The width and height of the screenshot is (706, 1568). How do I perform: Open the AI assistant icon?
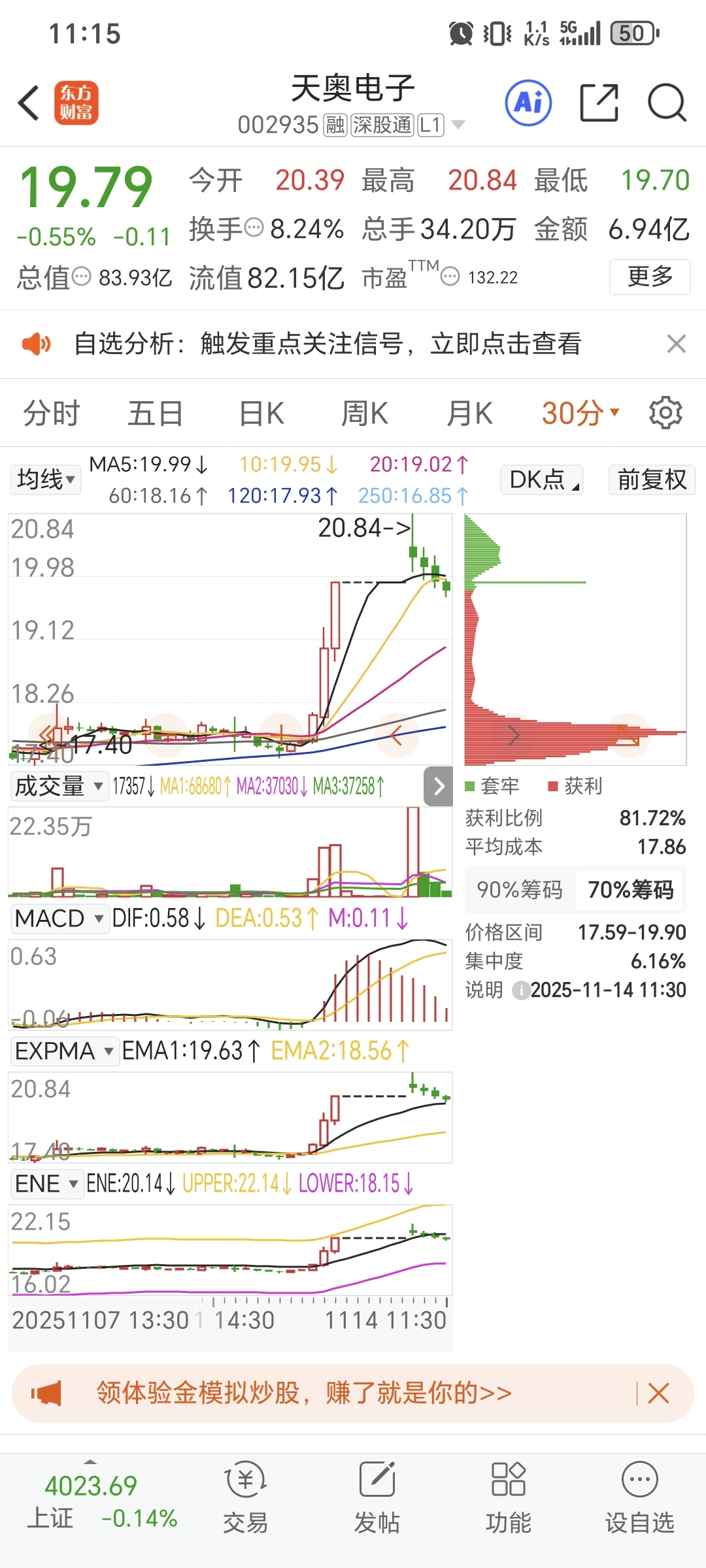[528, 103]
